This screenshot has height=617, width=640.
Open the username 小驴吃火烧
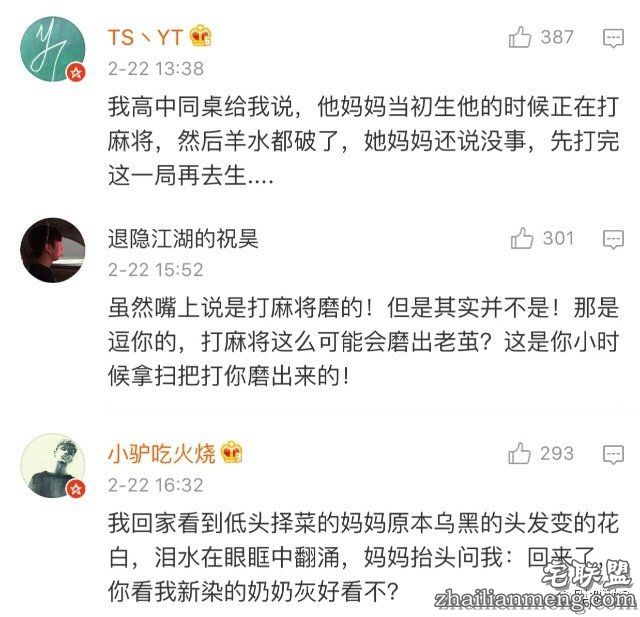(x=160, y=454)
